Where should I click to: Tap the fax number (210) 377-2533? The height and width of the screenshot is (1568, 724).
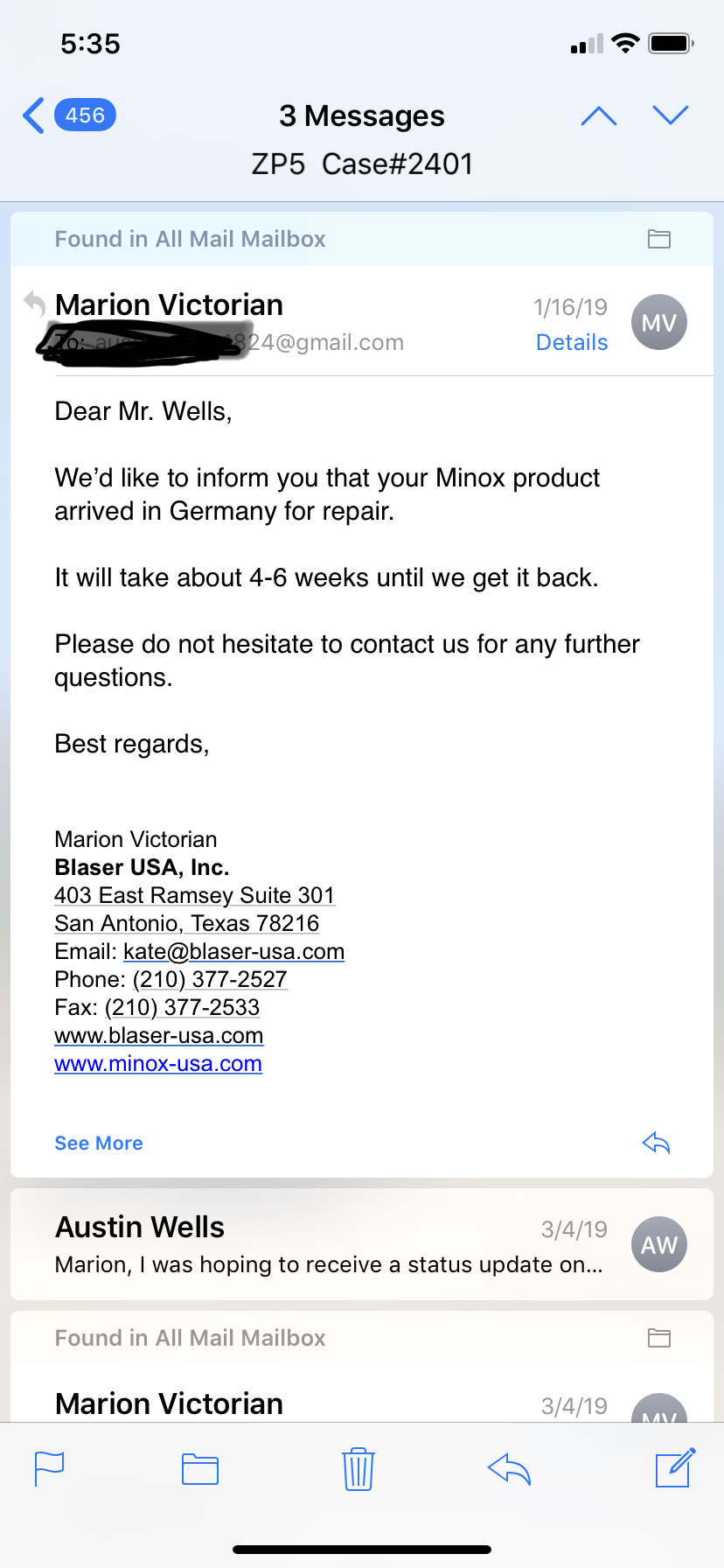[x=182, y=1007]
